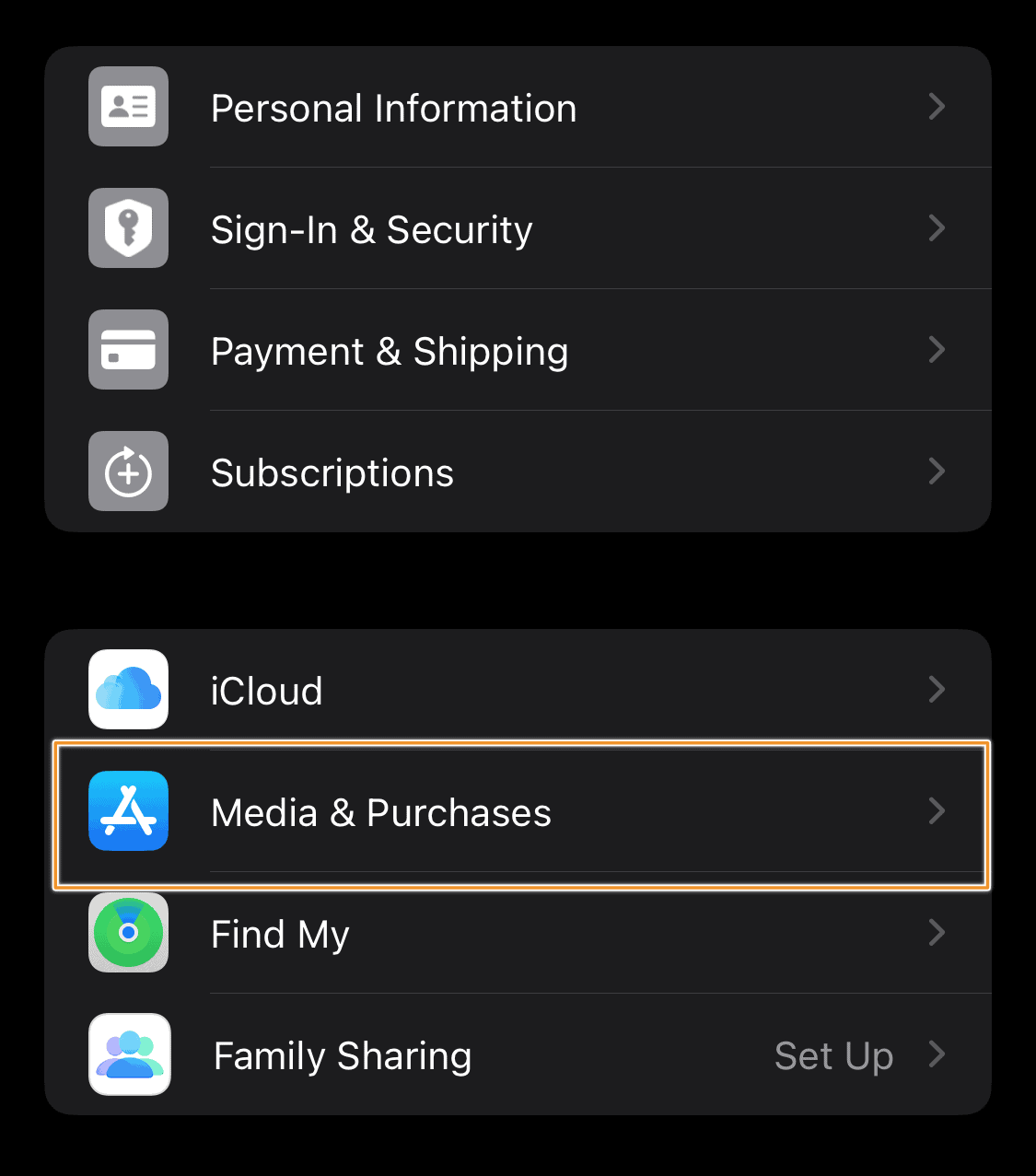The width and height of the screenshot is (1036, 1176).
Task: Click the Family Sharing row
Action: tap(519, 1054)
